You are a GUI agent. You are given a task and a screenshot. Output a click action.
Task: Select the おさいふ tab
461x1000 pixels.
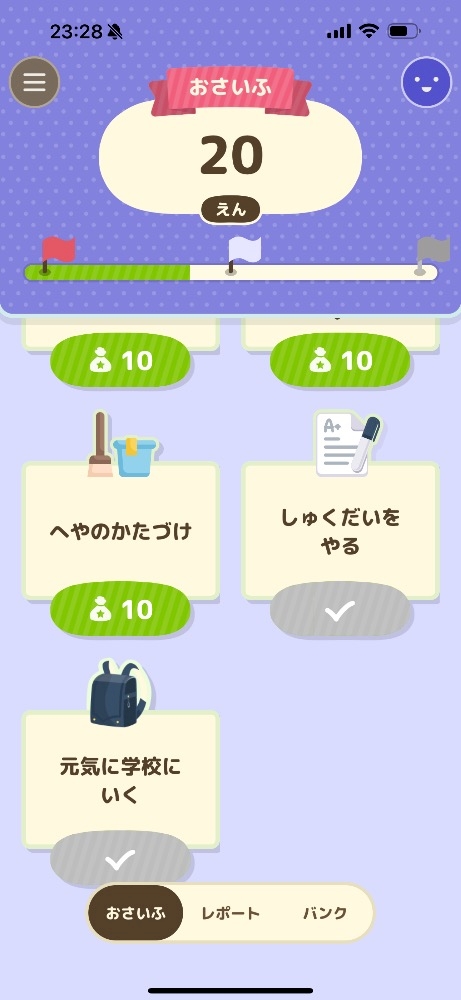point(135,913)
